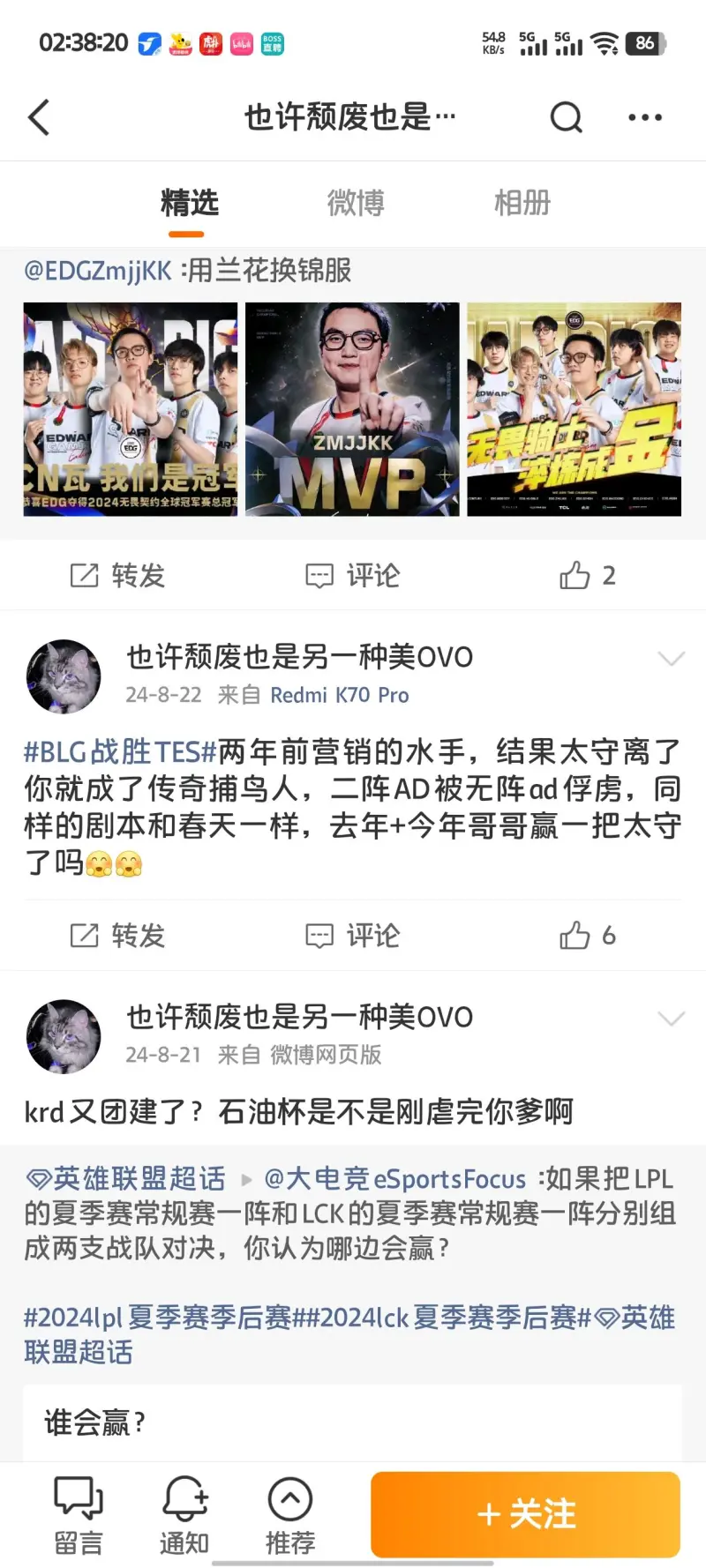Open 留言 to leave a message
The height and width of the screenshot is (1568, 706).
(x=79, y=1515)
